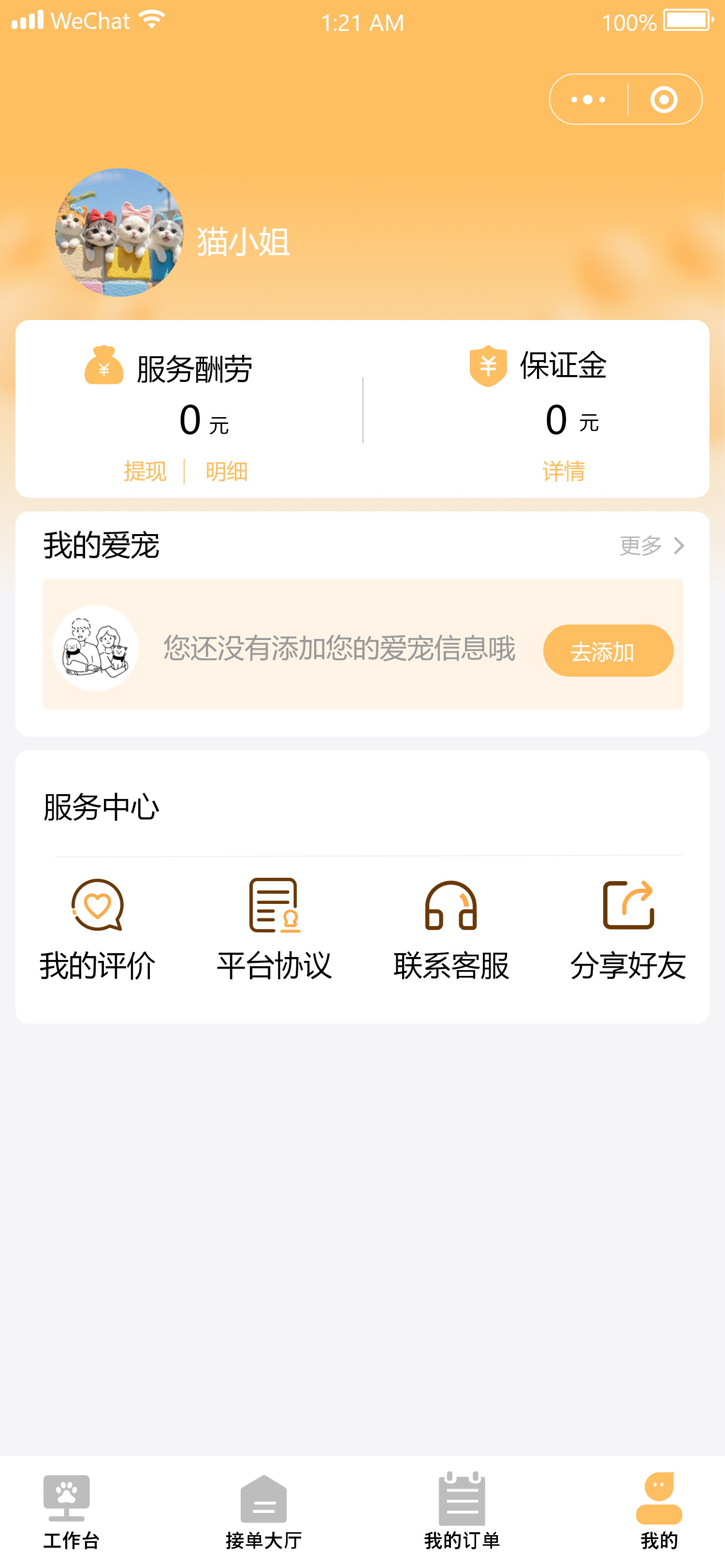This screenshot has height=1568, width=725.
Task: Close the mini program with the circle button
Action: point(664,99)
